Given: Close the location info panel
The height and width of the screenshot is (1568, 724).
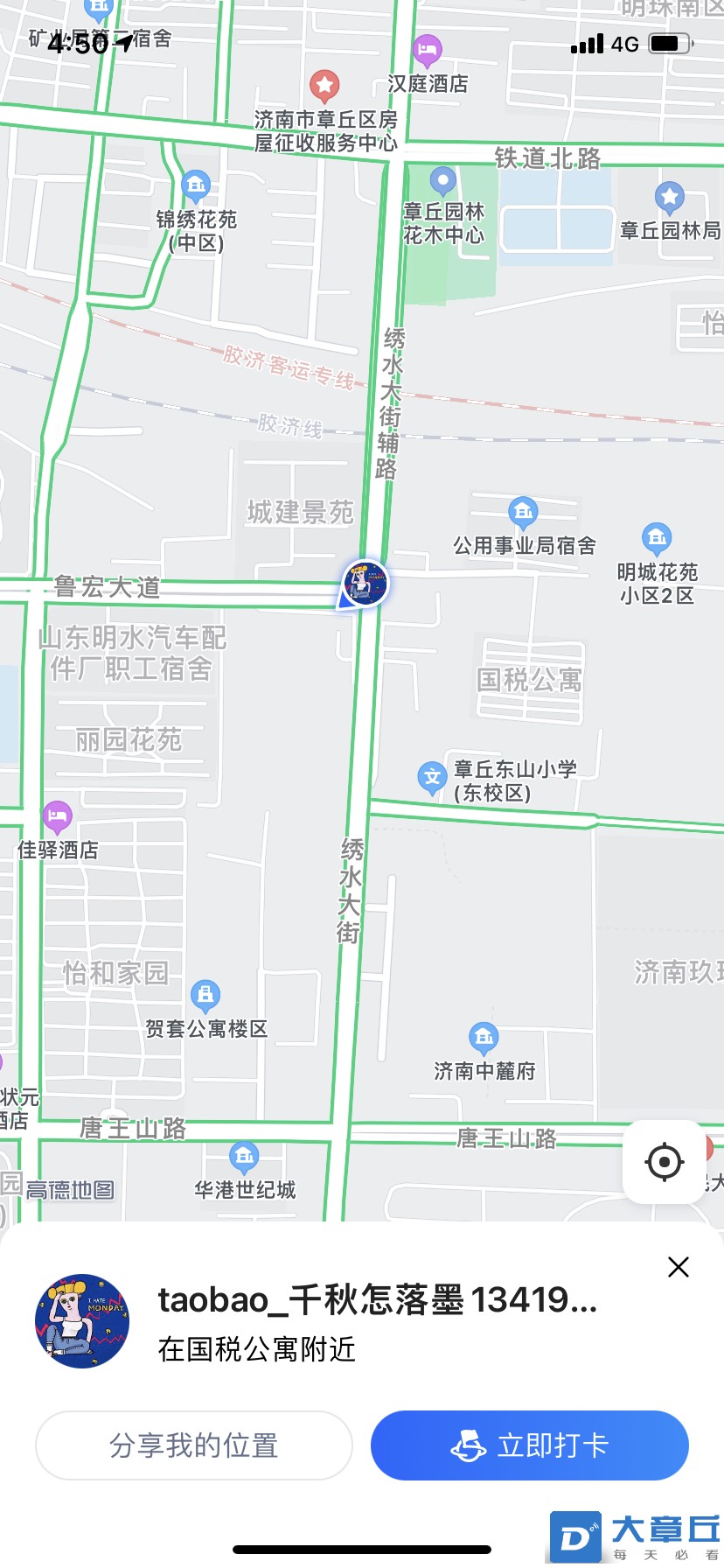Looking at the screenshot, I should tap(679, 1267).
